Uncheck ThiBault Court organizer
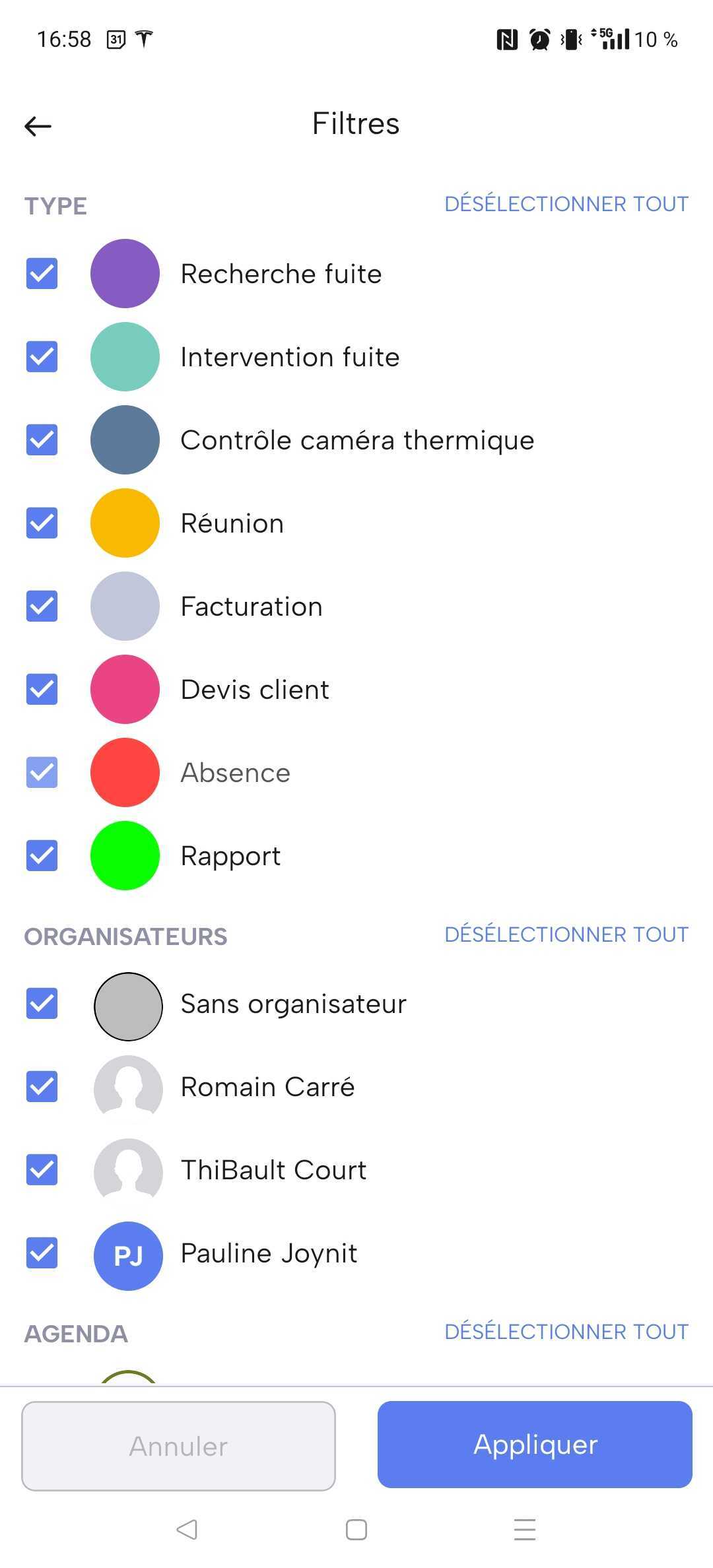The width and height of the screenshot is (713, 1568). point(42,1169)
